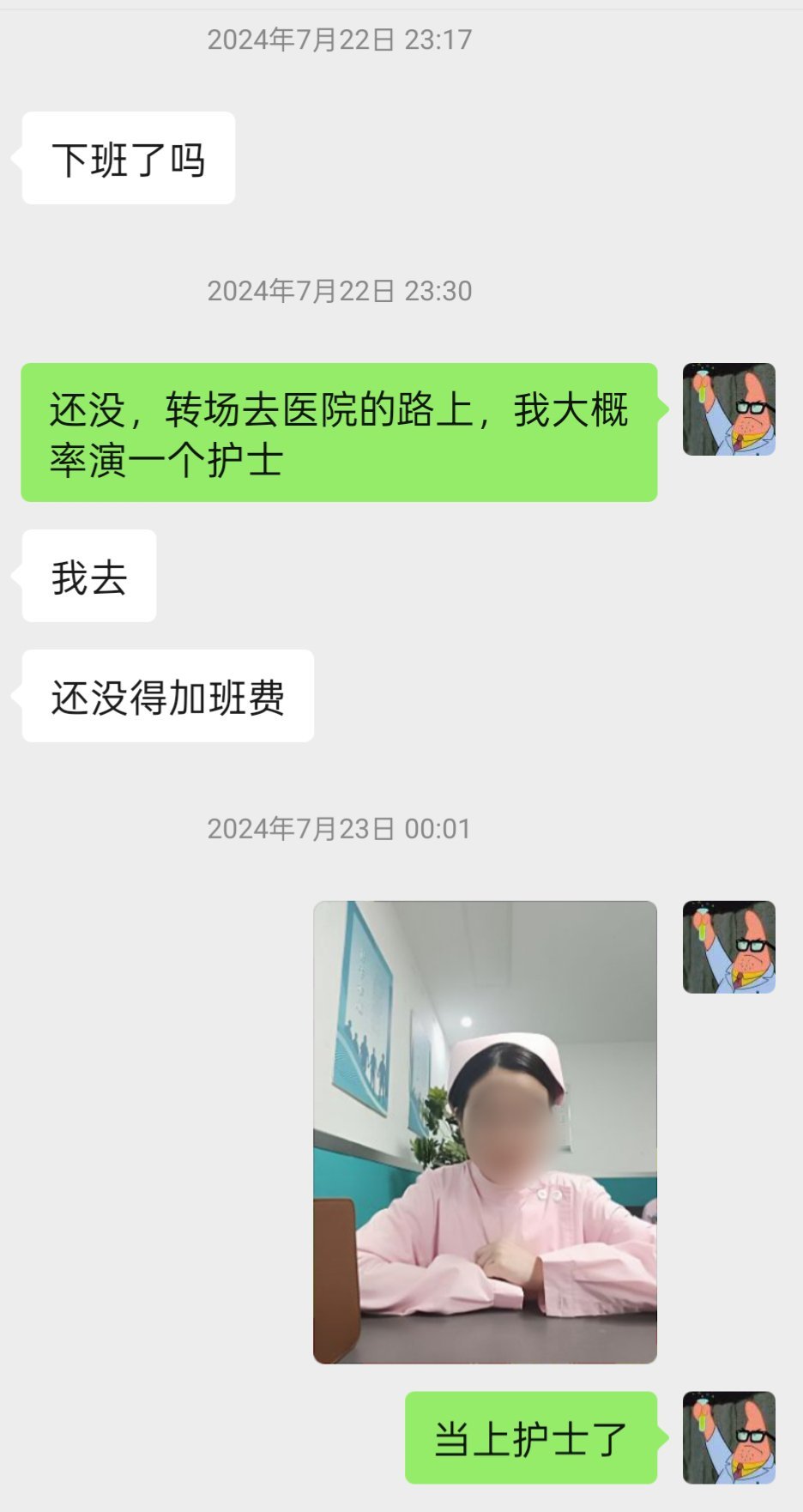Open profile avatar beside 当上护士了 message
Screen dimensions: 803x1512
pos(728,1437)
